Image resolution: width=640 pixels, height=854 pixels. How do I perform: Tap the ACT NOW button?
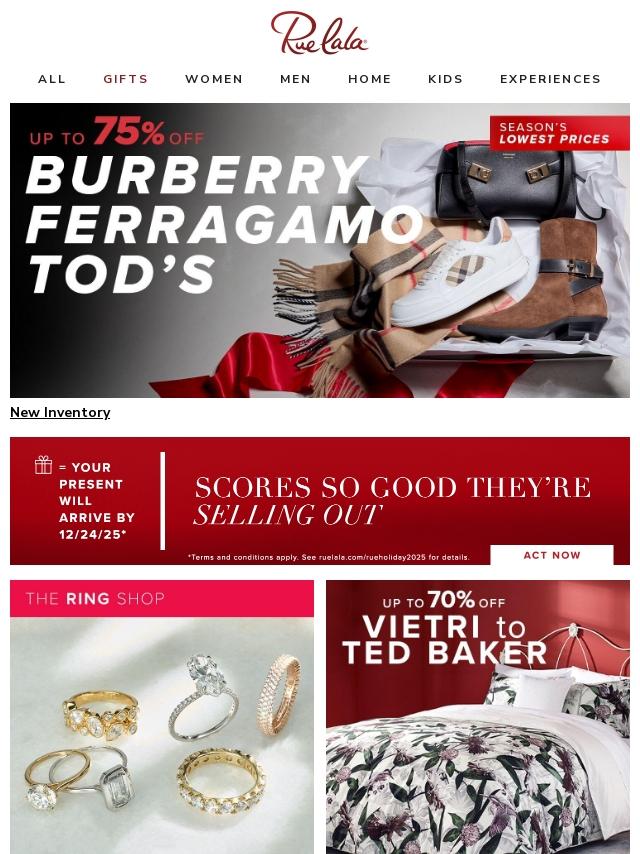click(x=552, y=555)
